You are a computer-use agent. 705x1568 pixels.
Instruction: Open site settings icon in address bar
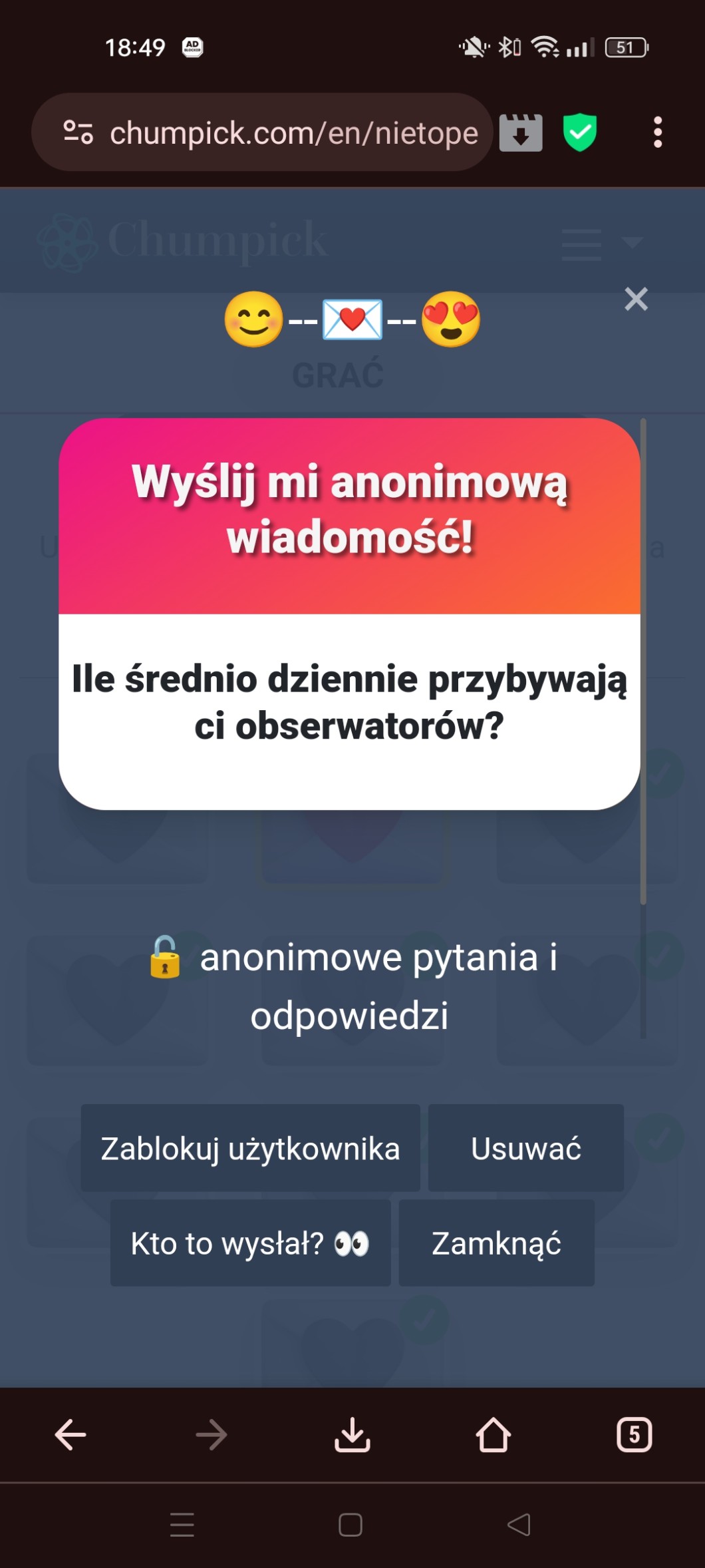tap(78, 132)
